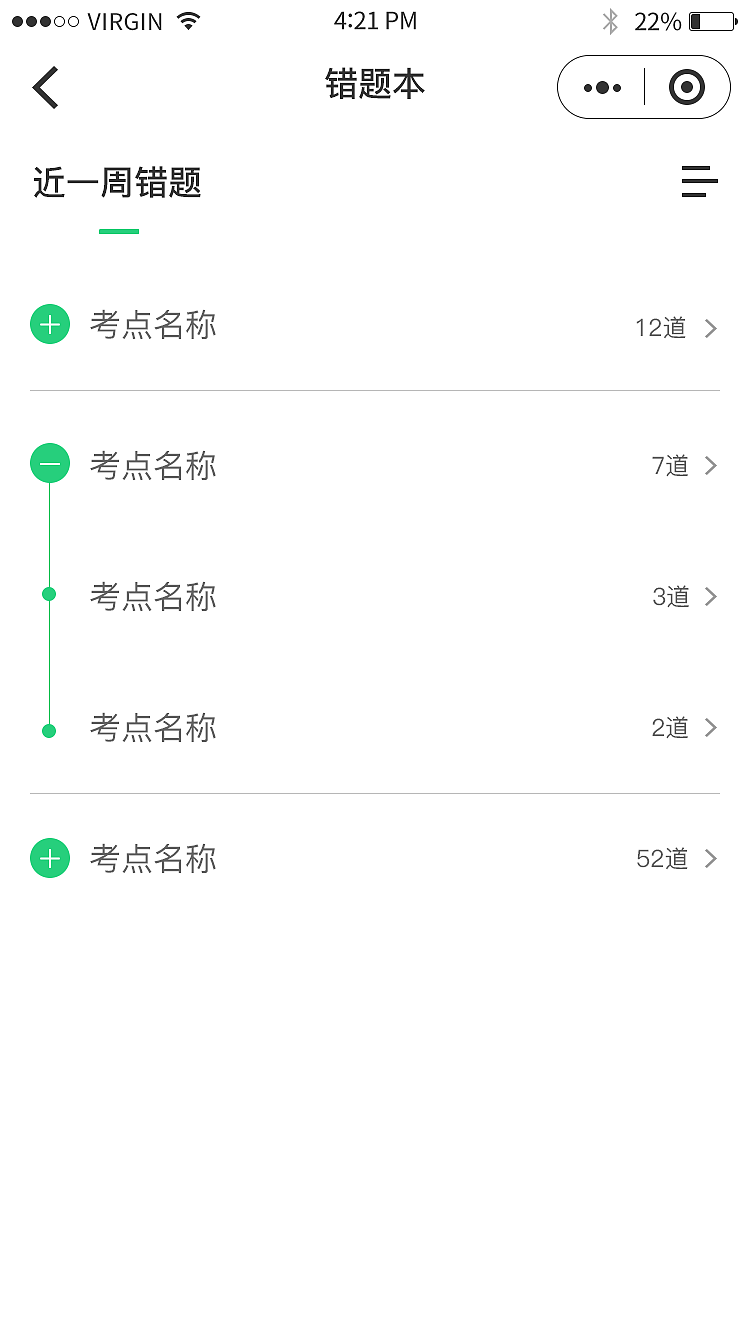Tap the 错题本 title text
The height and width of the screenshot is (1334, 750).
(375, 85)
